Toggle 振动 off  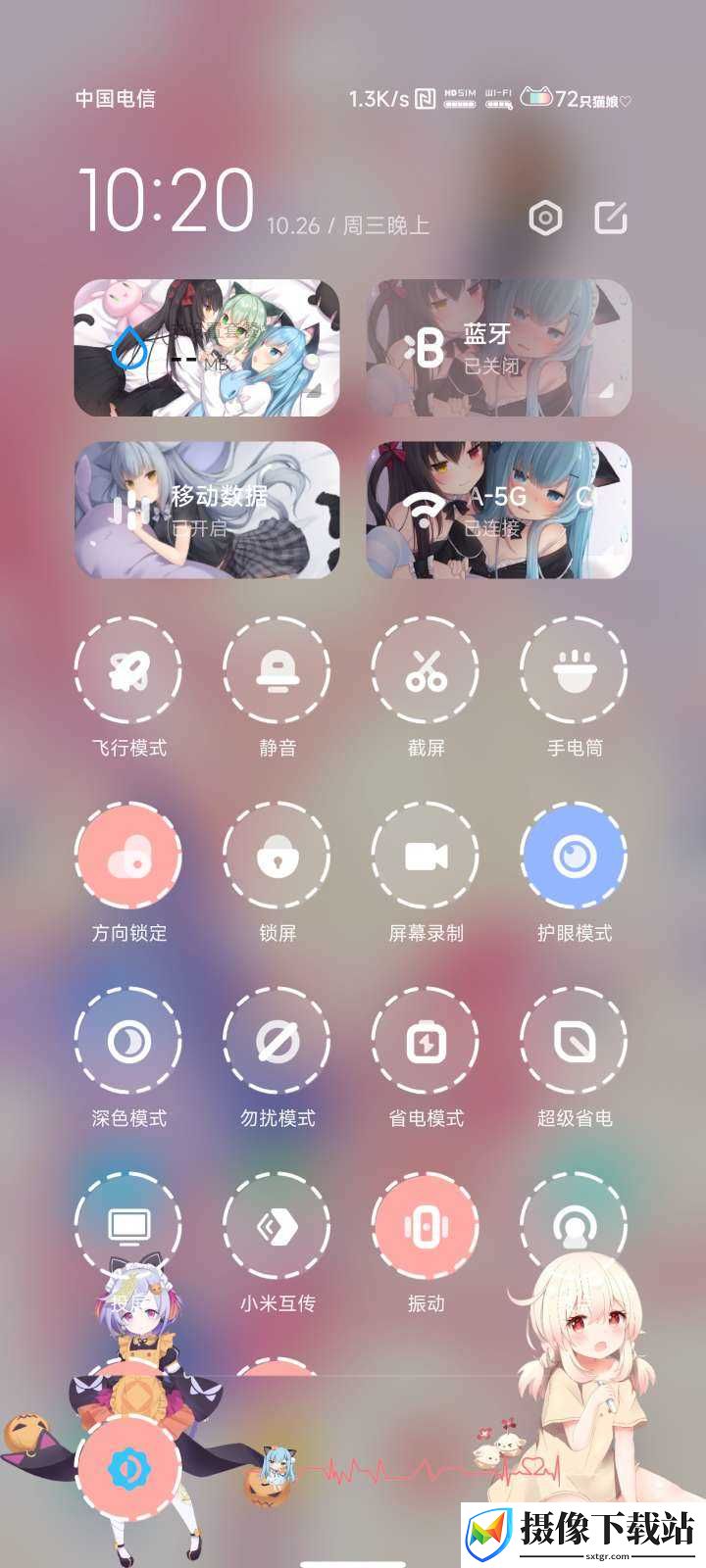click(426, 1226)
